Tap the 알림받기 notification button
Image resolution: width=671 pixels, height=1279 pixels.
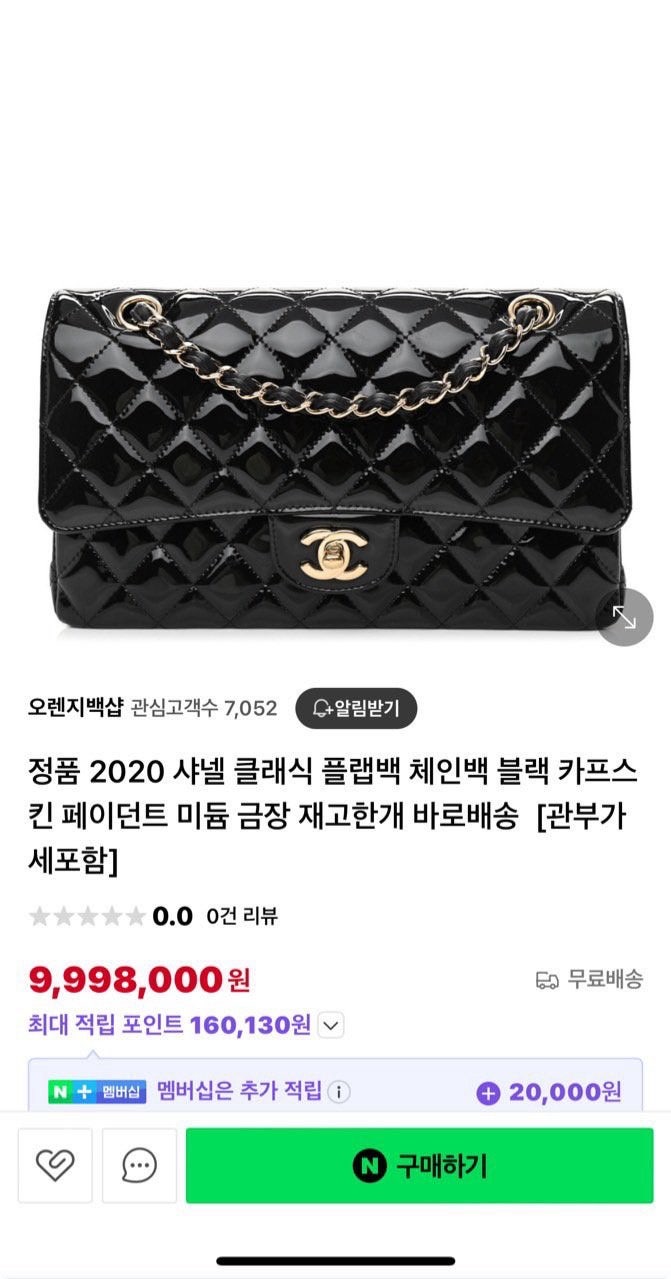point(356,709)
